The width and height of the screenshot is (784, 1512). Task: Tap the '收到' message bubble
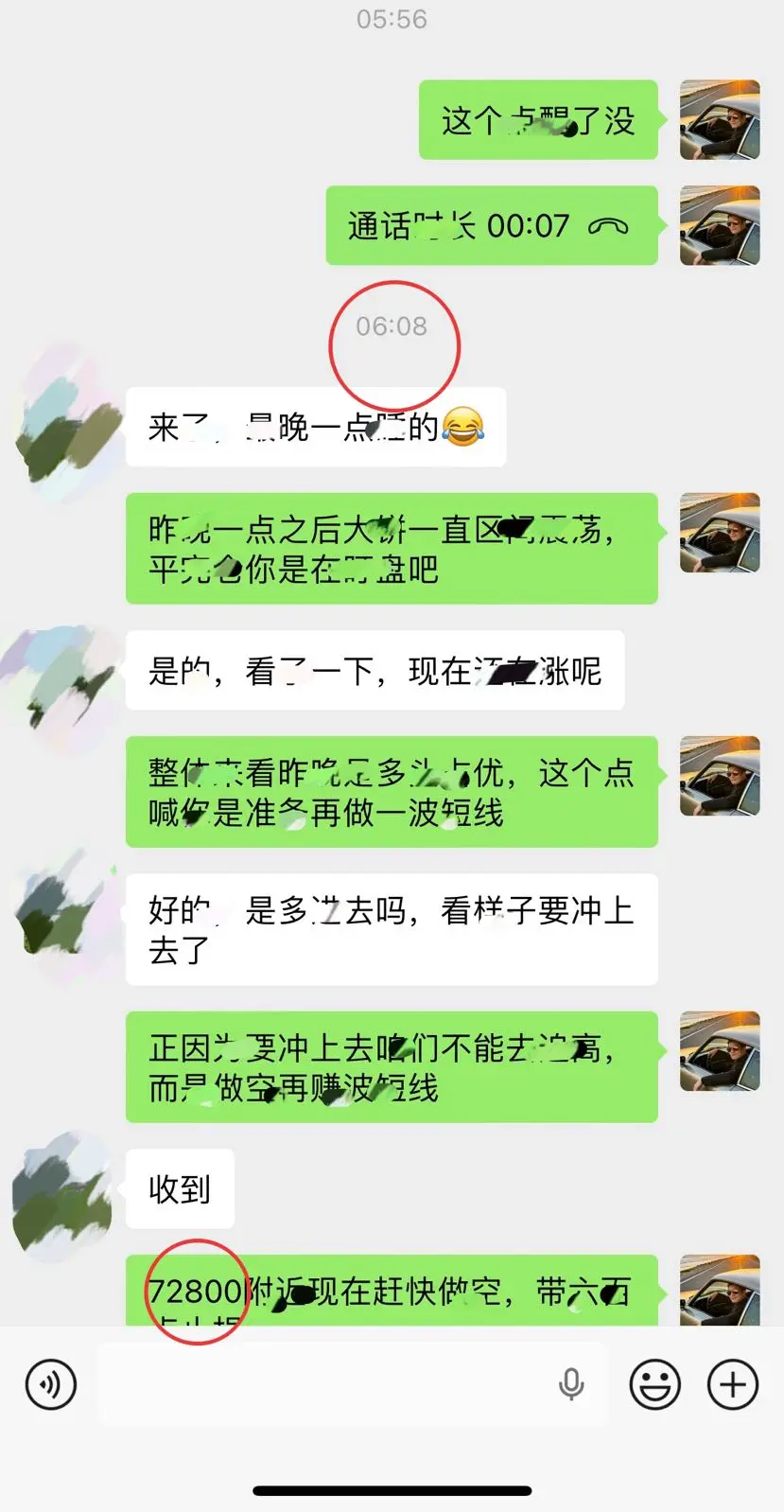pyautogui.click(x=180, y=1189)
